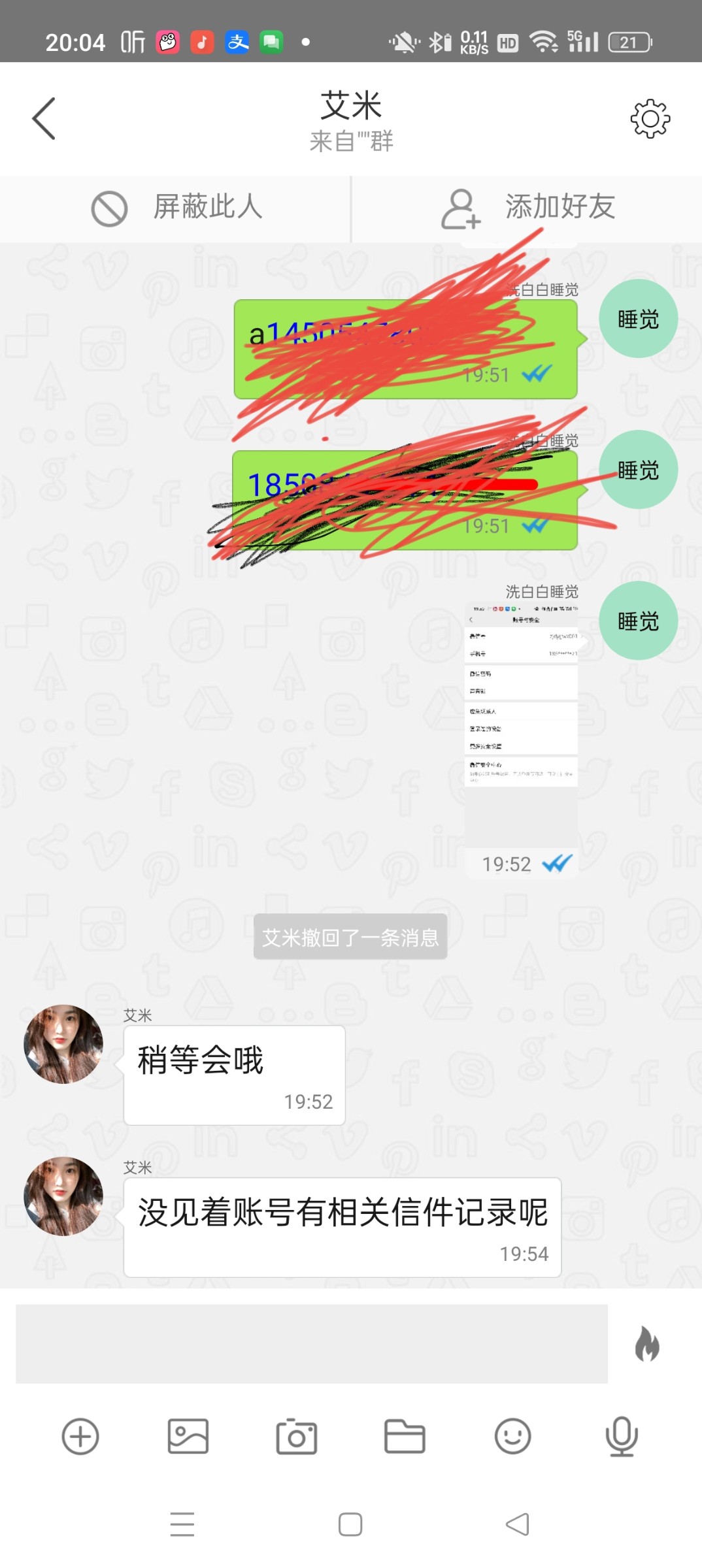Tap 添加好友 to add friend
The height and width of the screenshot is (1568, 702).
527,208
